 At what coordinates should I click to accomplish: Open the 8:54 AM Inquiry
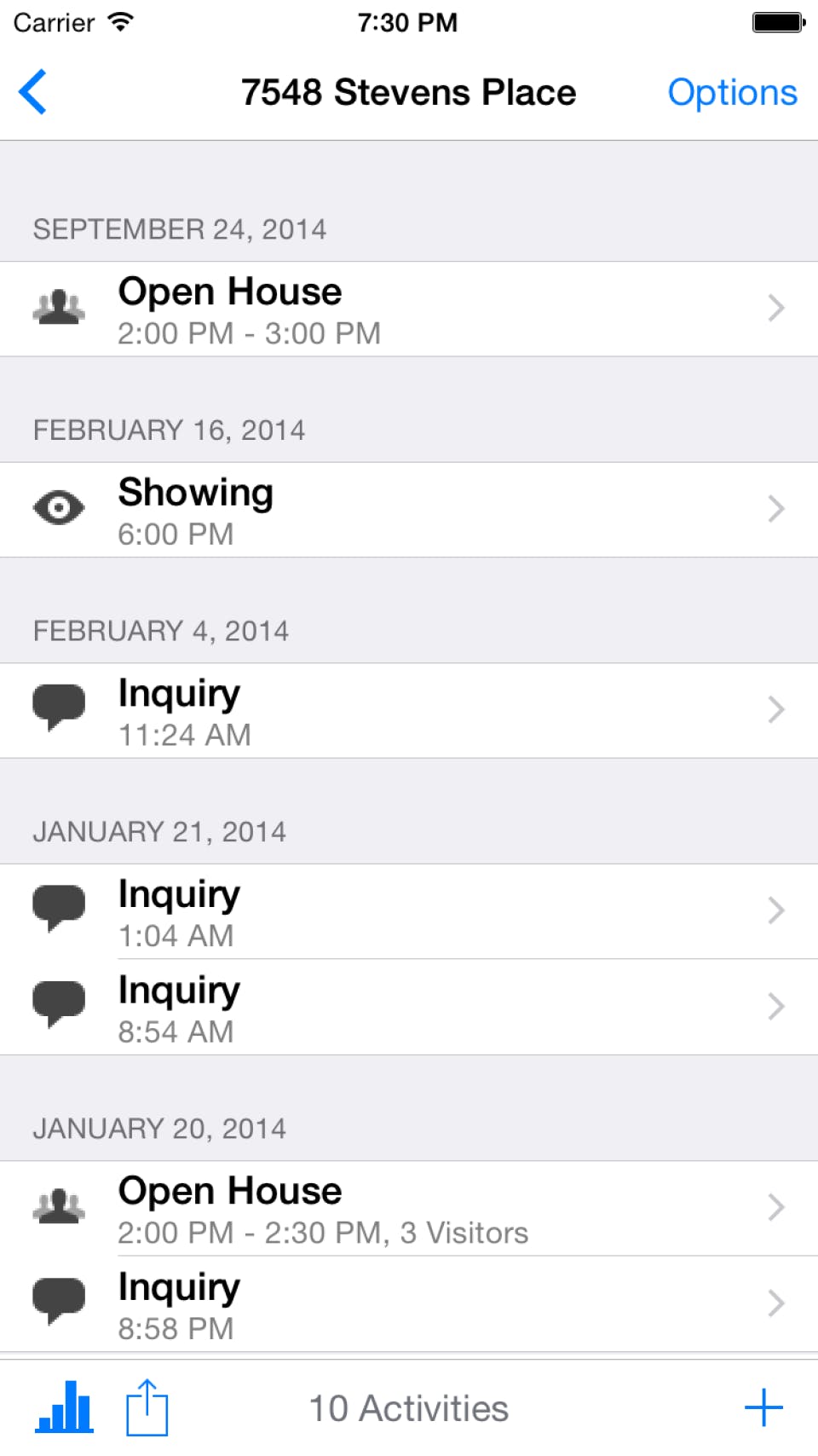click(409, 1008)
